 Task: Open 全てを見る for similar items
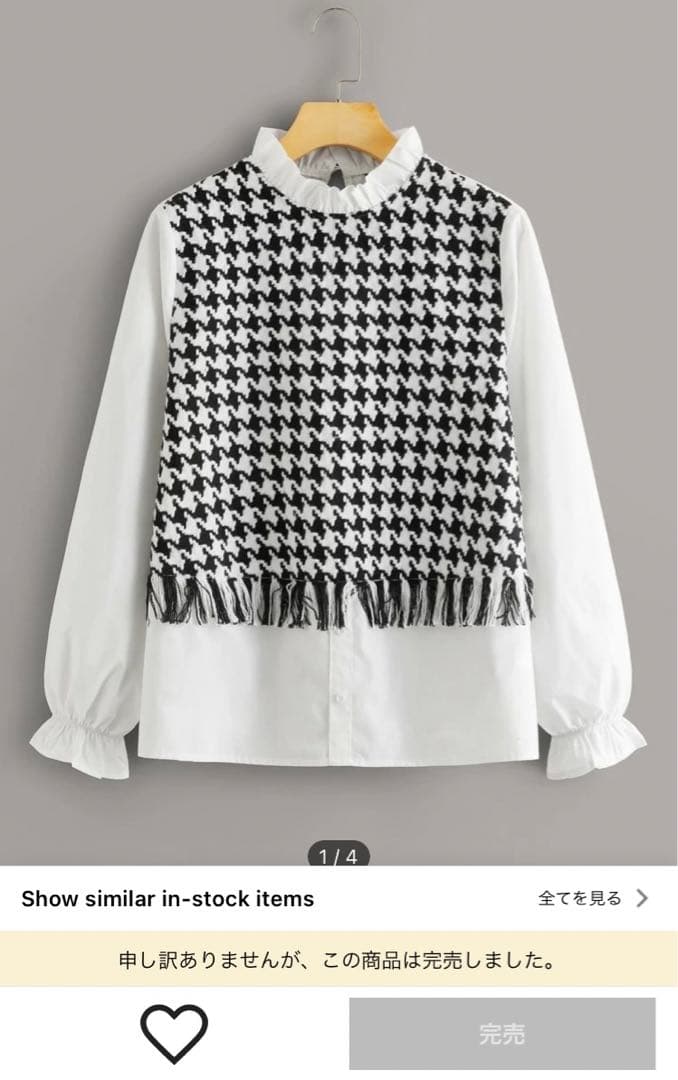[x=592, y=898]
